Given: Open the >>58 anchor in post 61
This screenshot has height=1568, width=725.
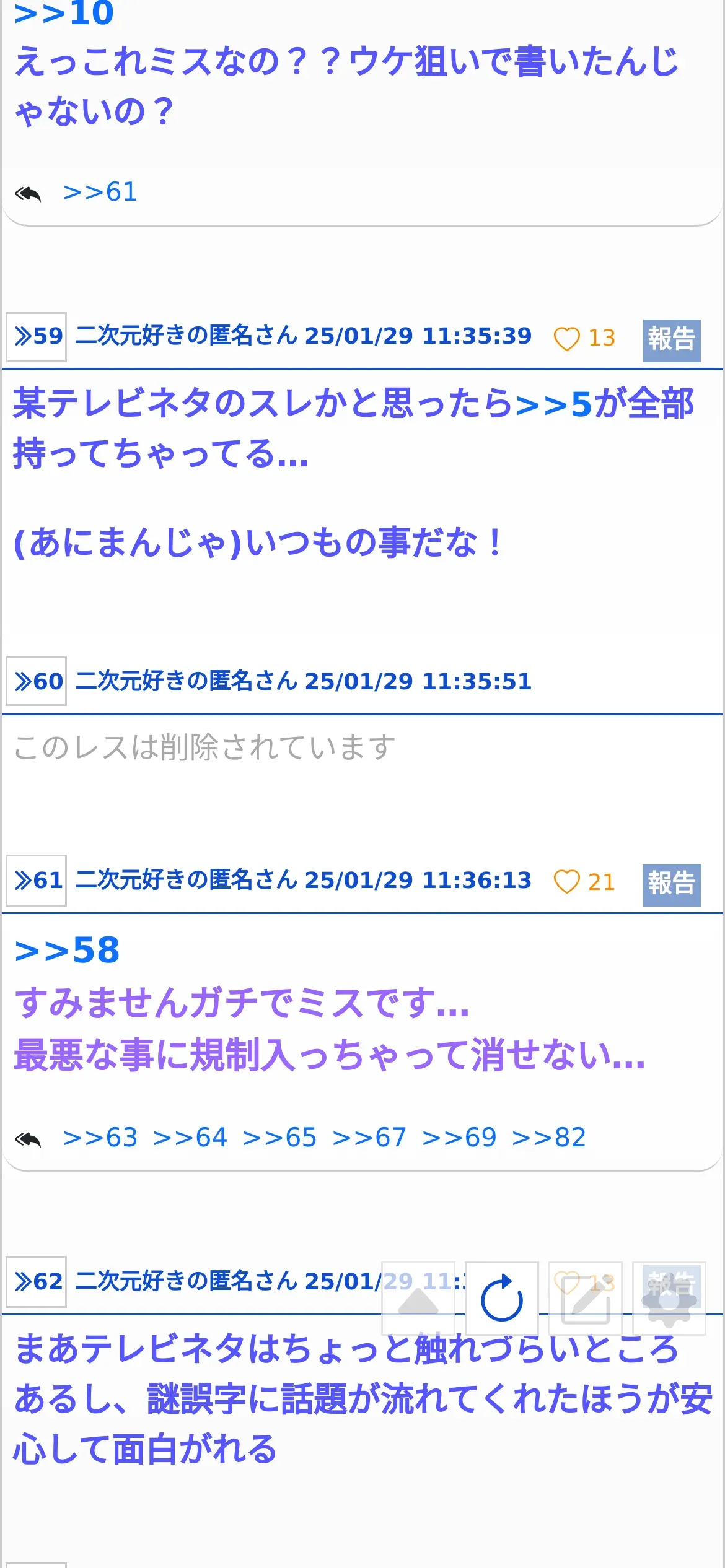Looking at the screenshot, I should coord(67,951).
